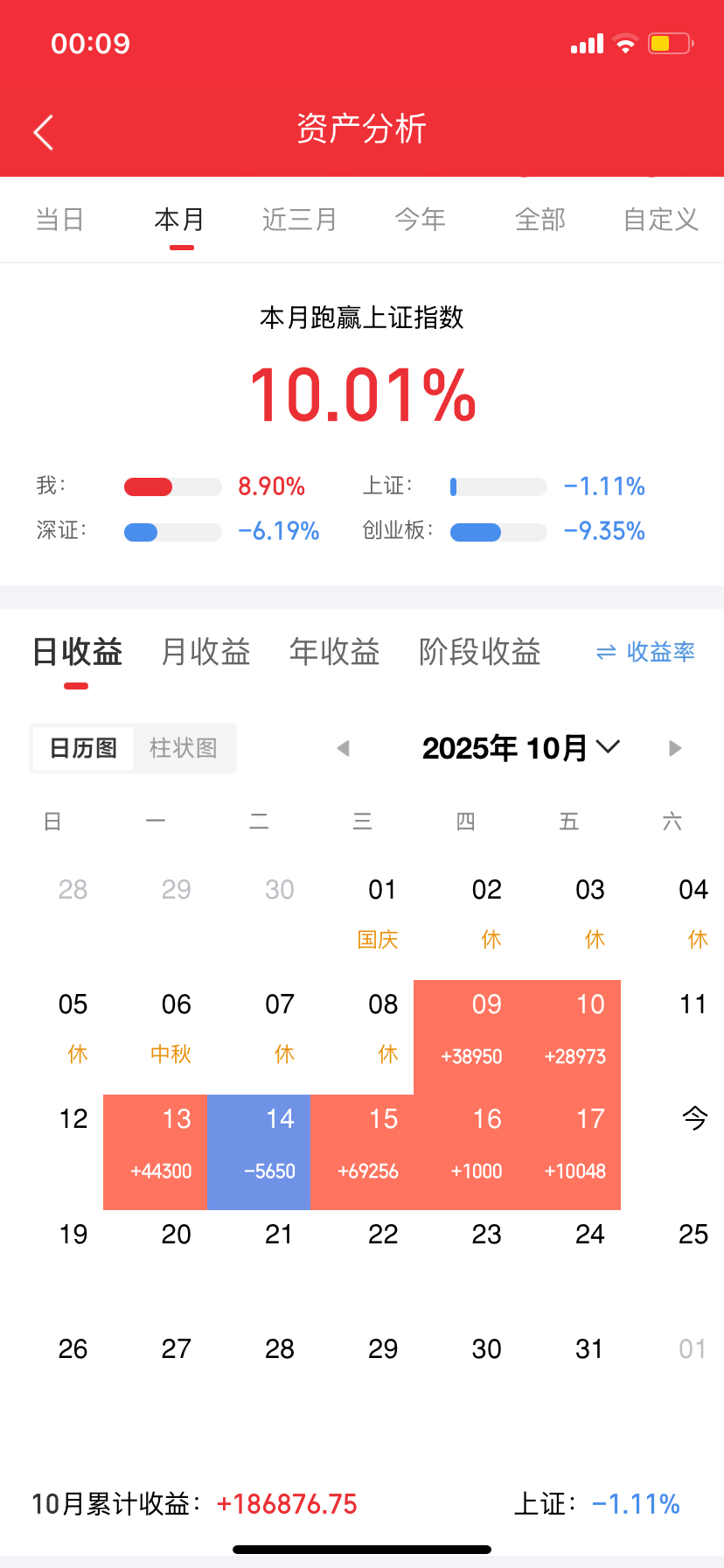Switch to the 月收益 tab

205,652
